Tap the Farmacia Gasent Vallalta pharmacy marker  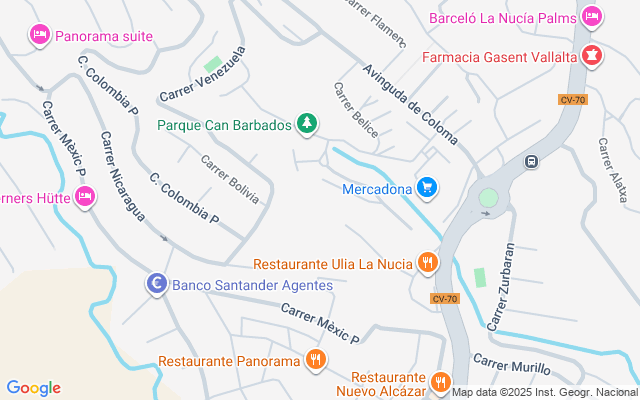click(x=591, y=56)
